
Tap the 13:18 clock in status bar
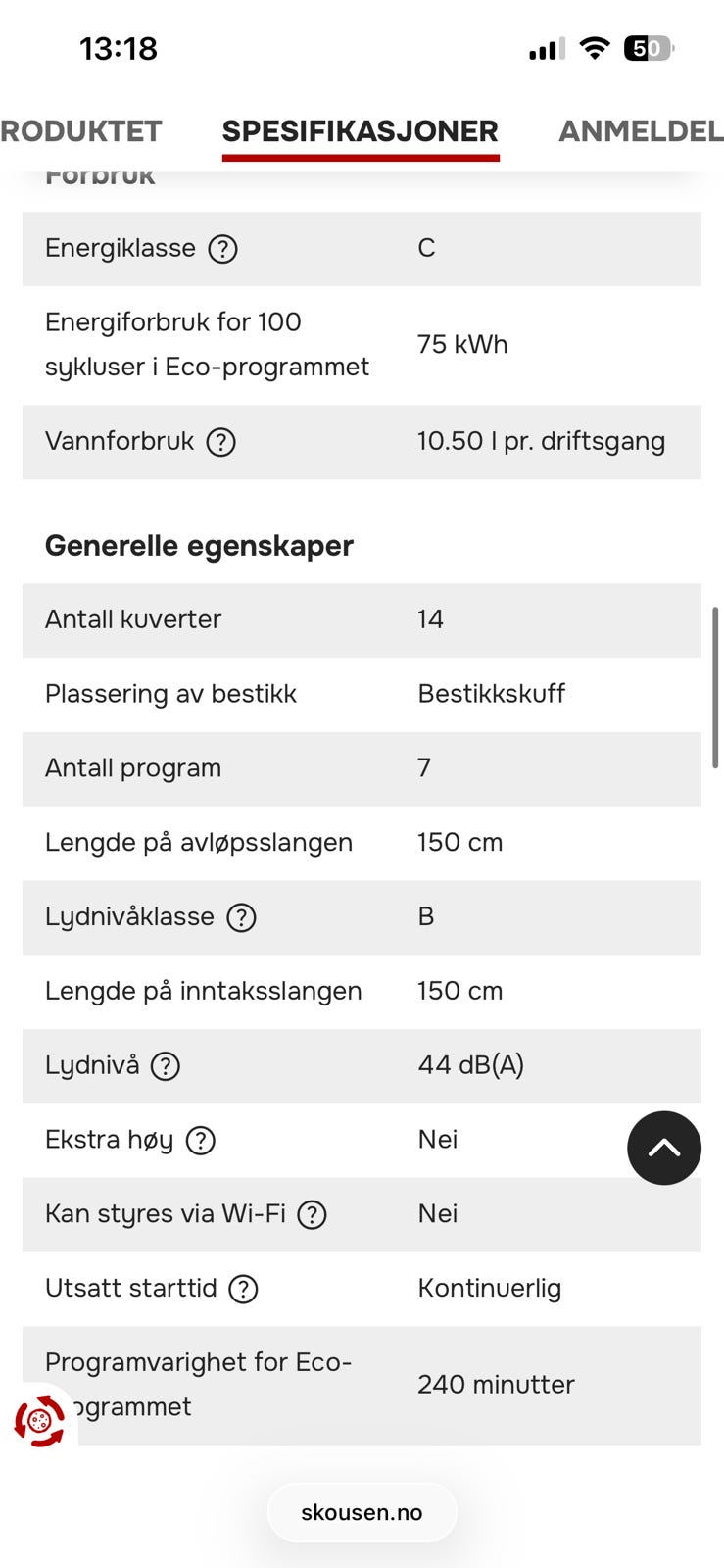click(118, 48)
